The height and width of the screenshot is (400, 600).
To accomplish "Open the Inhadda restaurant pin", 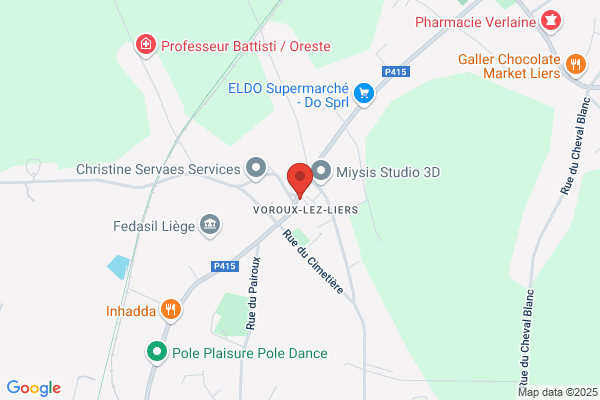I will coord(171,310).
